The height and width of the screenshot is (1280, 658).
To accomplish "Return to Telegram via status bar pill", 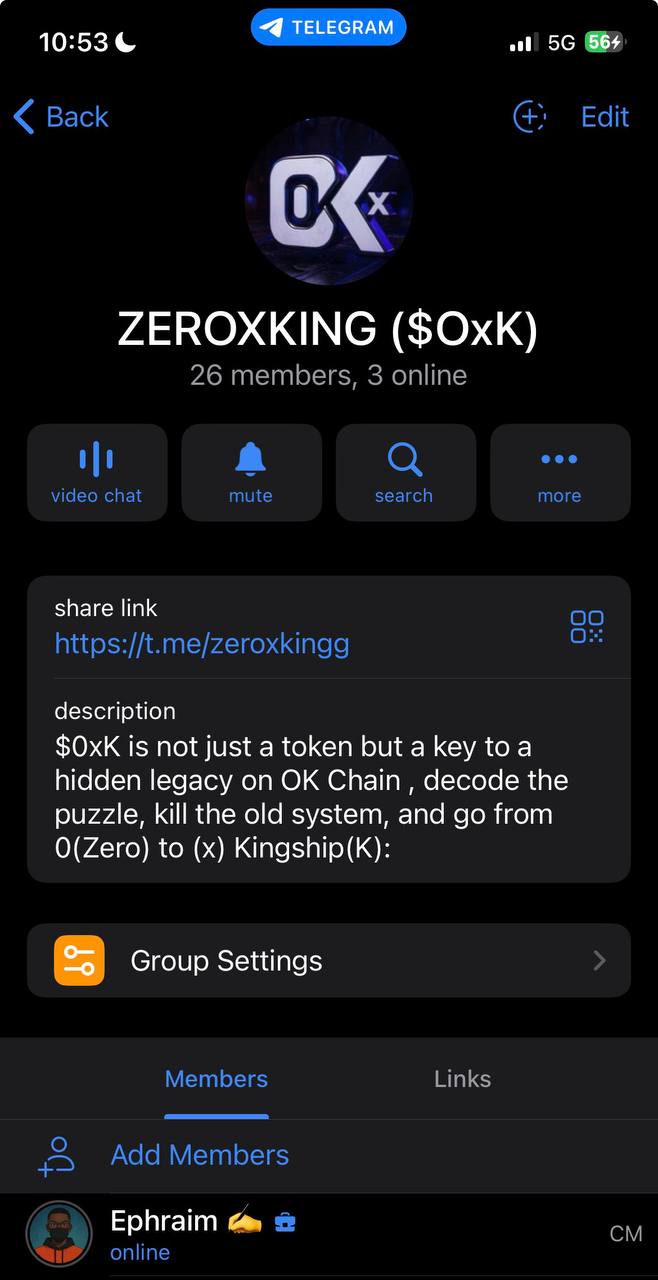I will tap(329, 27).
